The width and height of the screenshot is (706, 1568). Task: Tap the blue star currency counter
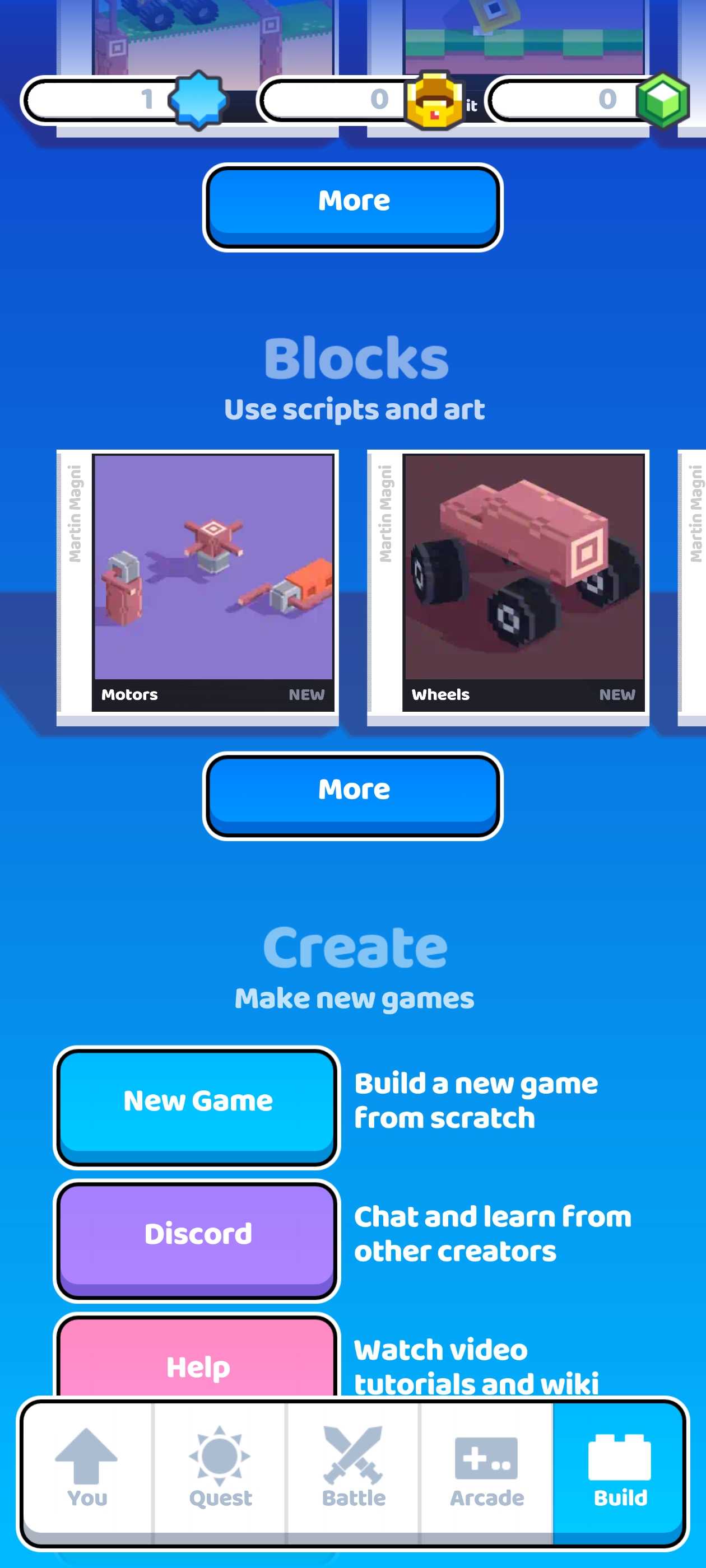pyautogui.click(x=122, y=100)
